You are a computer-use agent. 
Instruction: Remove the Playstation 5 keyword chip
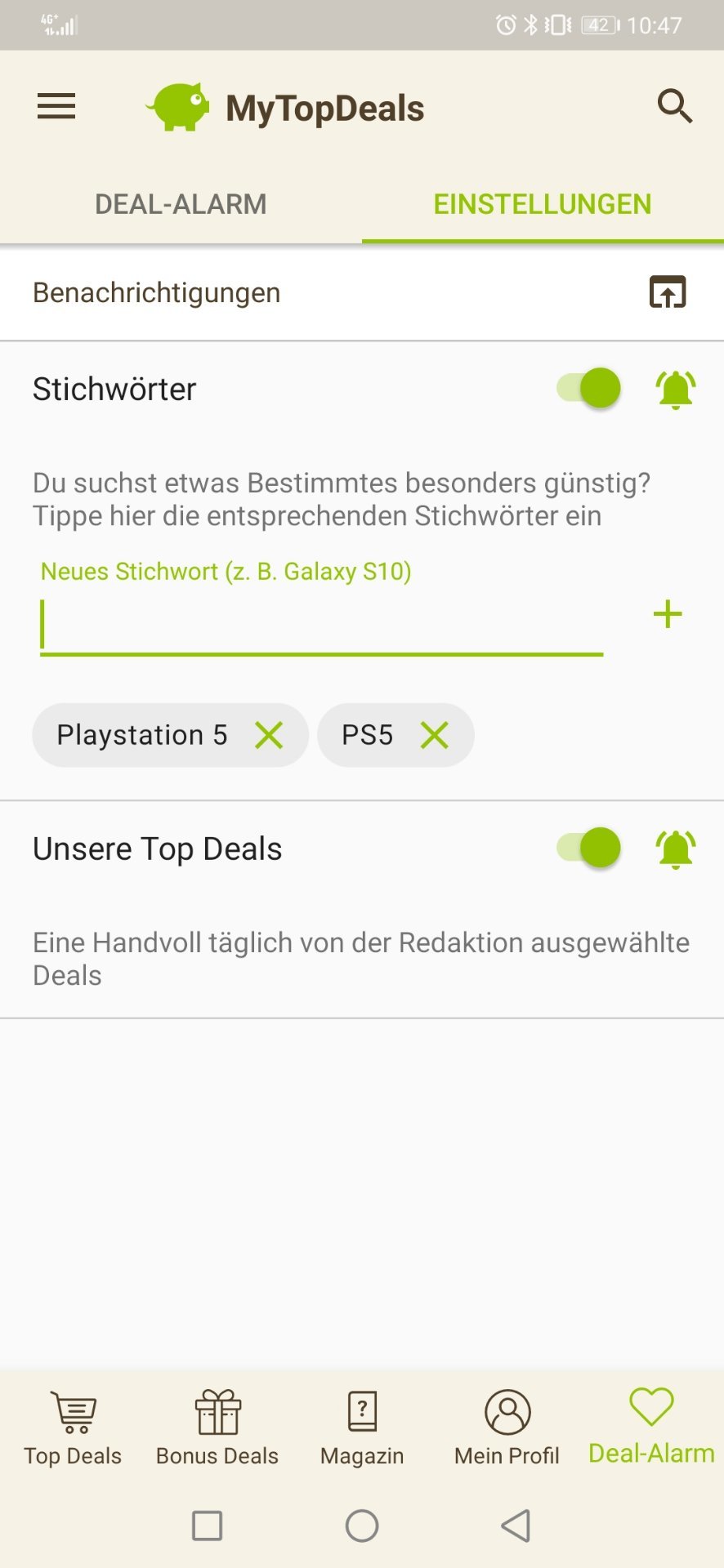pyautogui.click(x=269, y=735)
